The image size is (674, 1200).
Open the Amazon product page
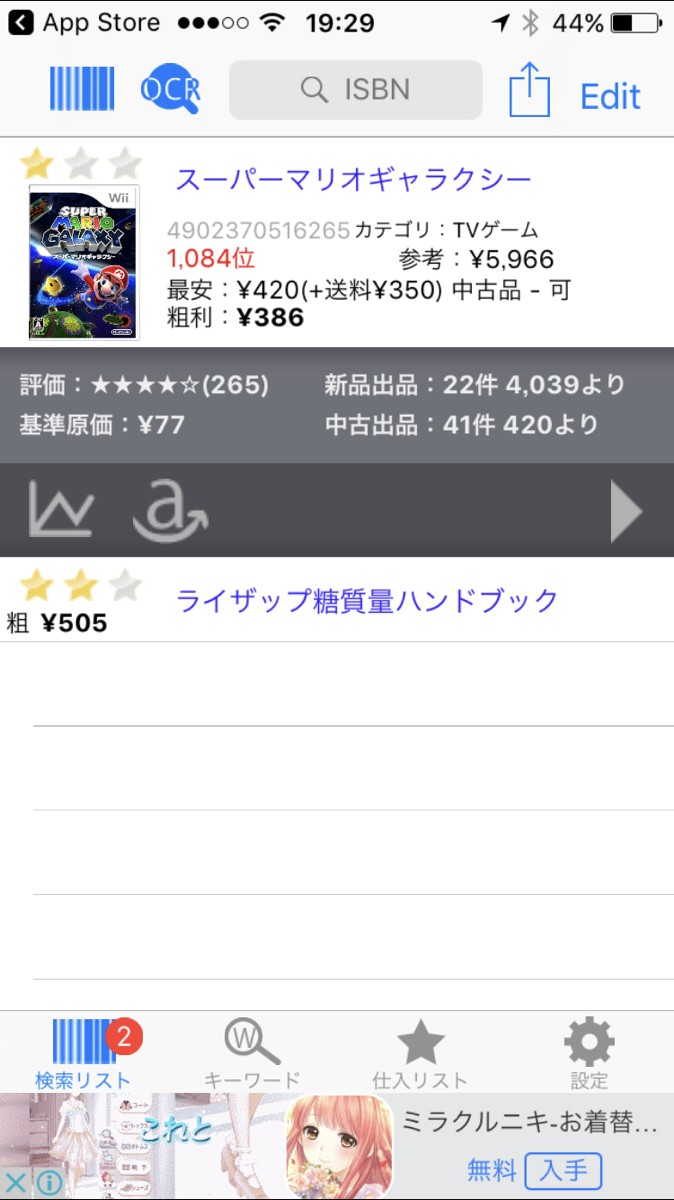(170, 510)
